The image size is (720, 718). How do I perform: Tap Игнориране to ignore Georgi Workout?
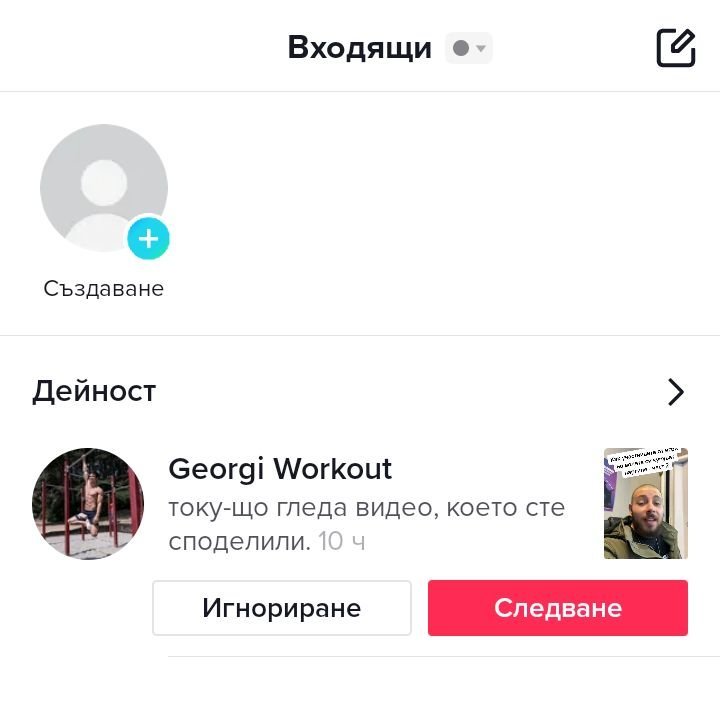[282, 608]
